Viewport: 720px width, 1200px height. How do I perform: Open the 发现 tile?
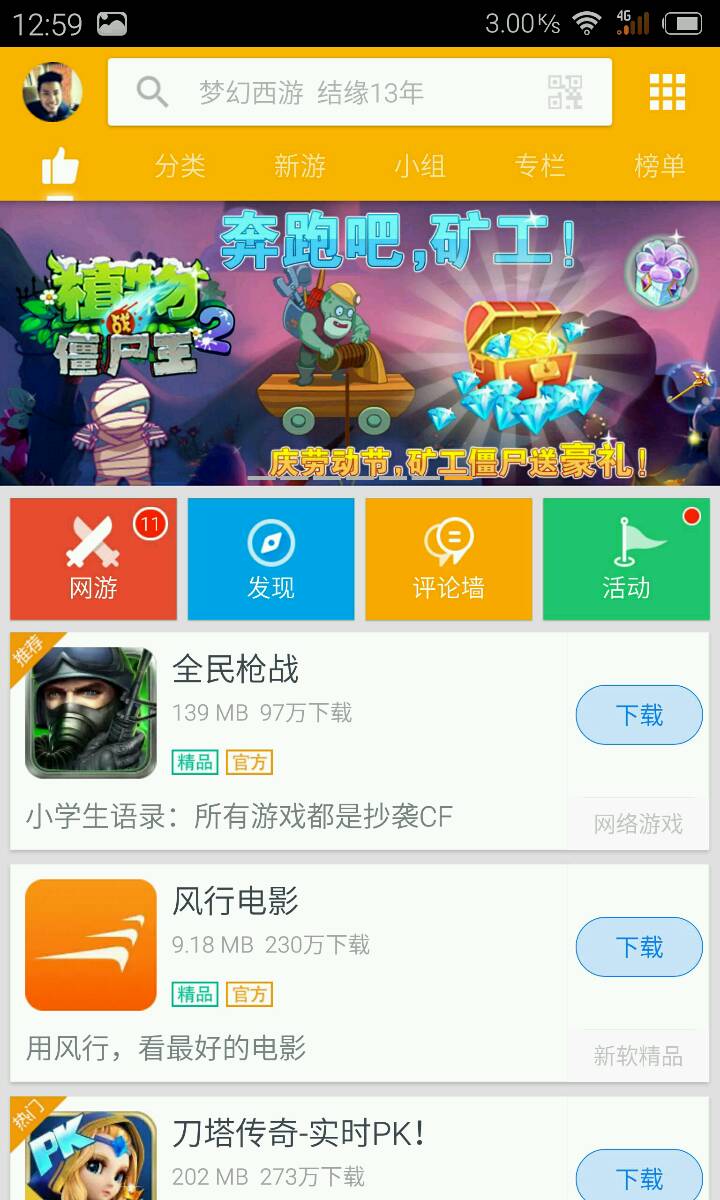[271, 559]
